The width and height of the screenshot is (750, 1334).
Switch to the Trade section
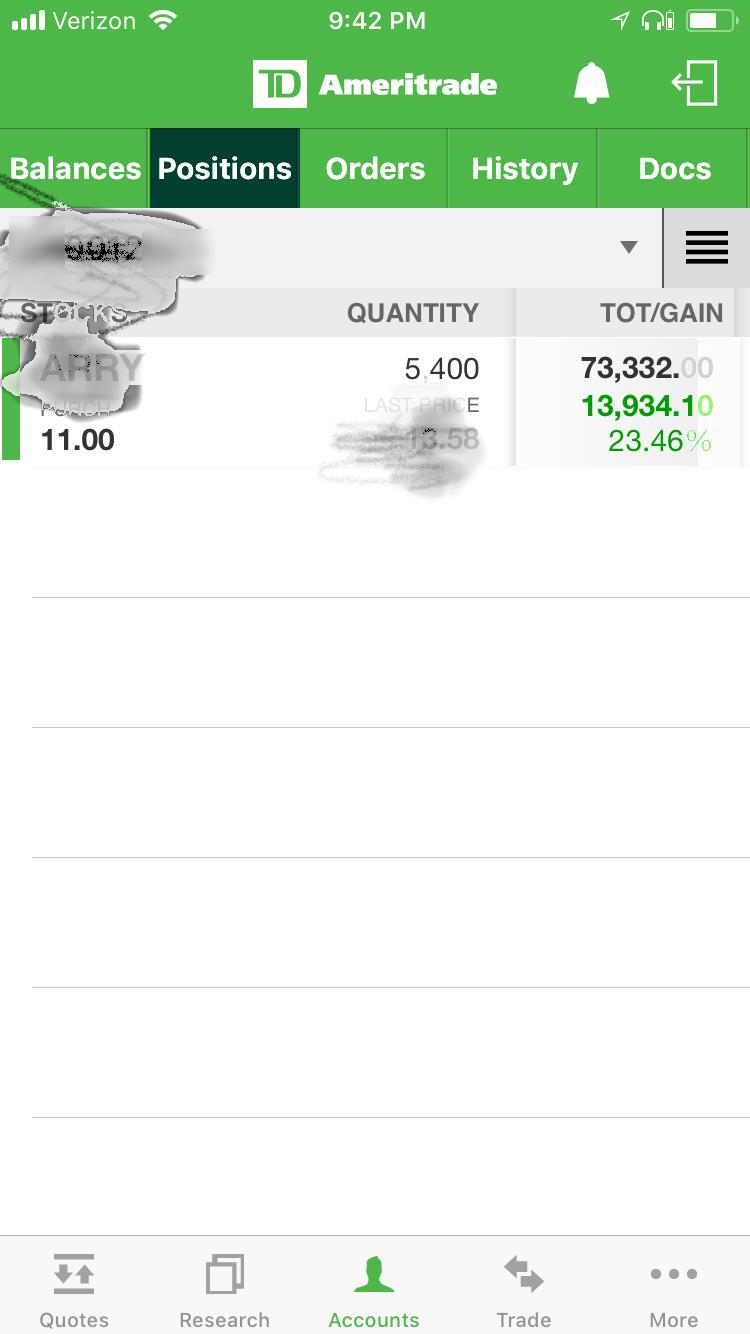click(524, 1290)
